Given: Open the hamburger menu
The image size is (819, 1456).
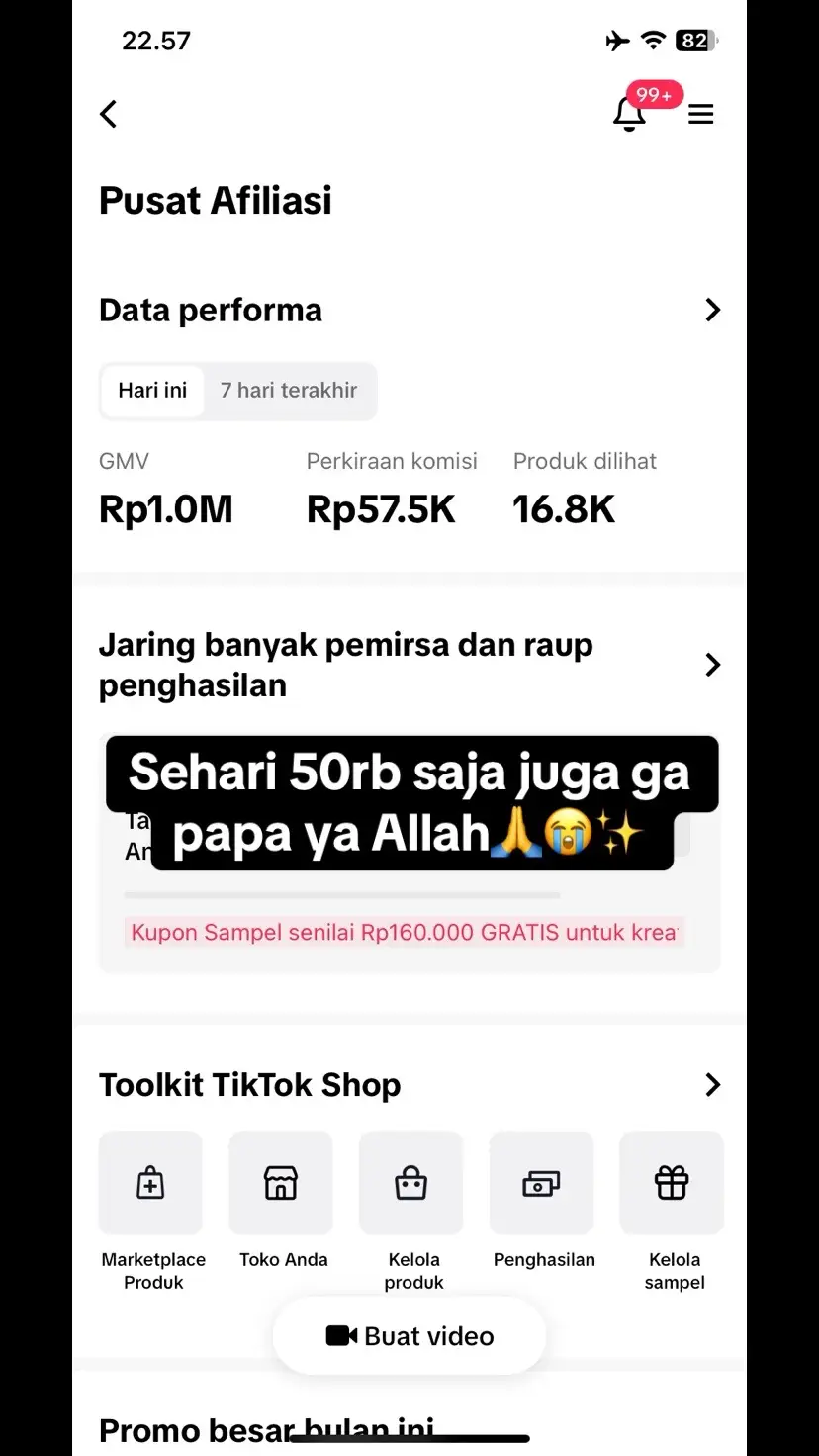Looking at the screenshot, I should pos(701,114).
